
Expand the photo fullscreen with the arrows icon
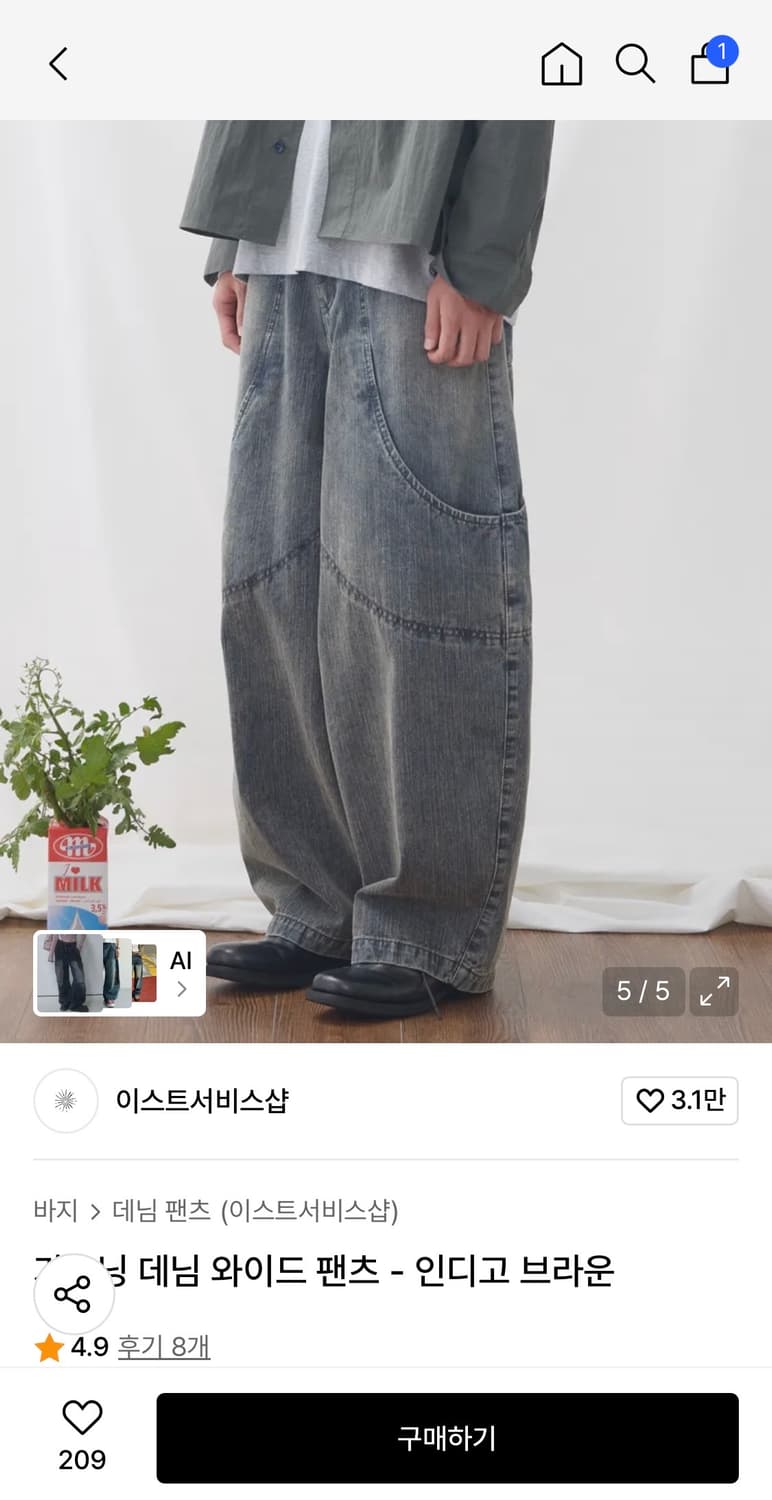[x=714, y=991]
